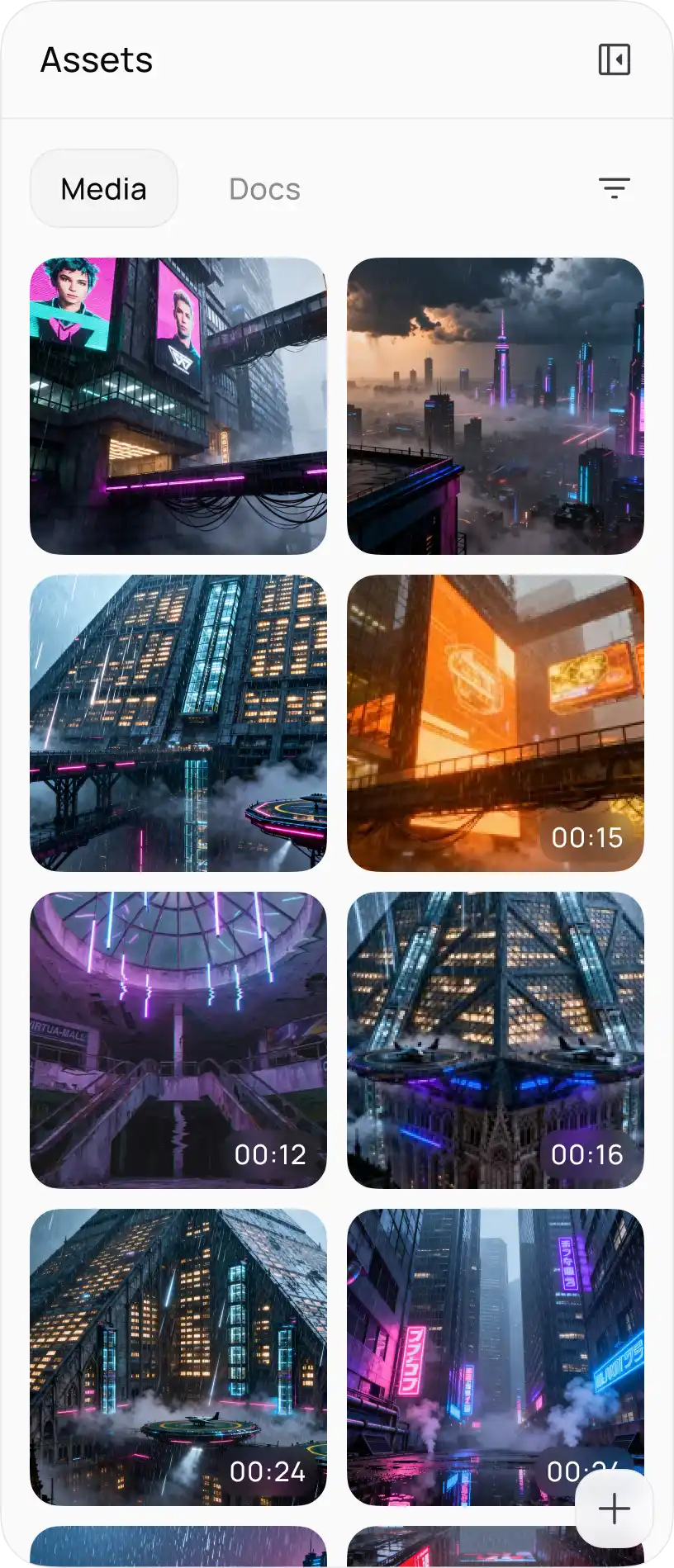Open the pyramid building video 00:24

click(178, 1357)
